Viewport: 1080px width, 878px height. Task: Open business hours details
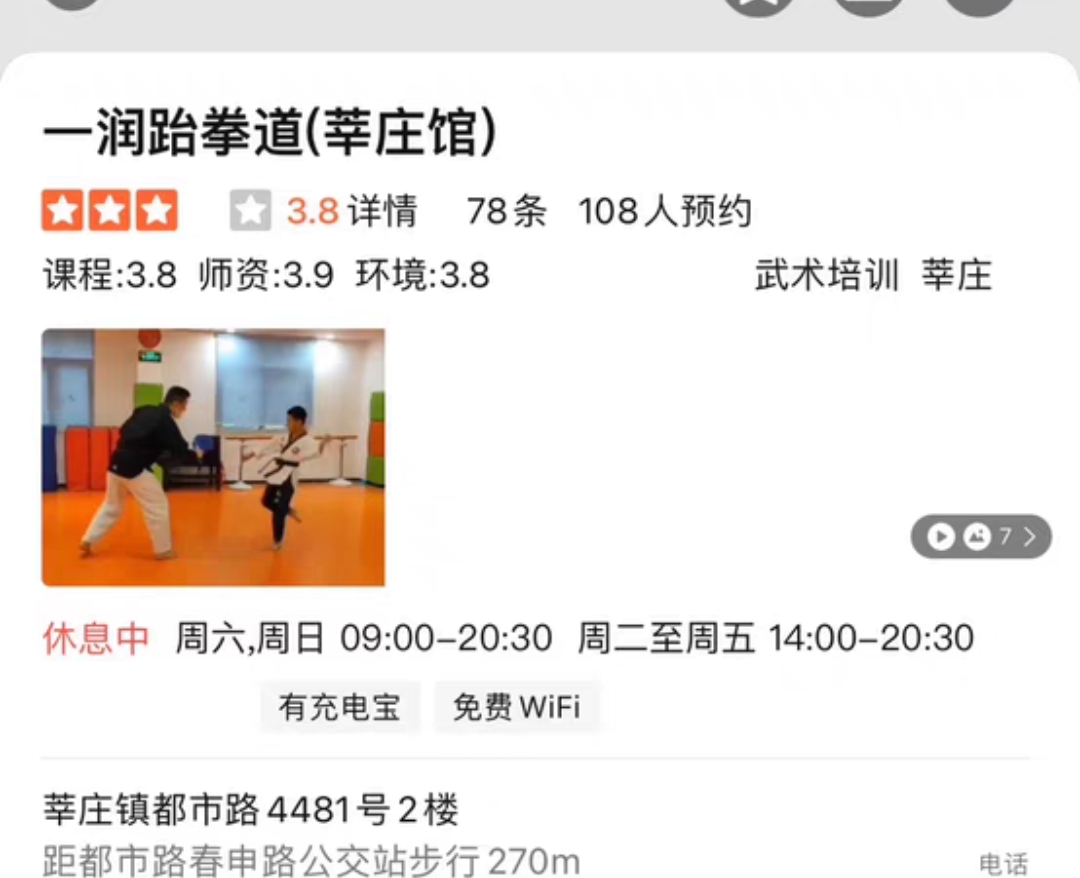click(574, 638)
